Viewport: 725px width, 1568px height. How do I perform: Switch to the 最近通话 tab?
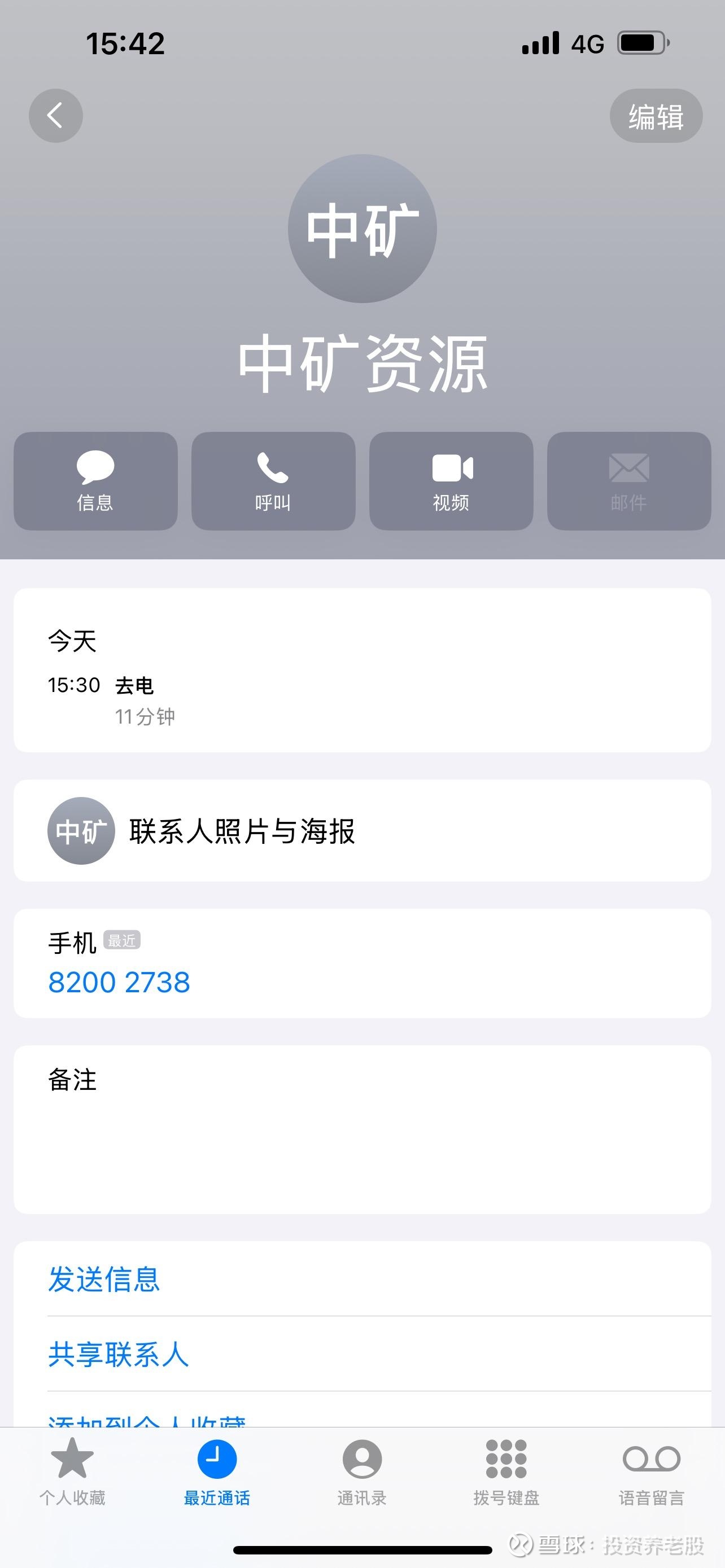(217, 1471)
